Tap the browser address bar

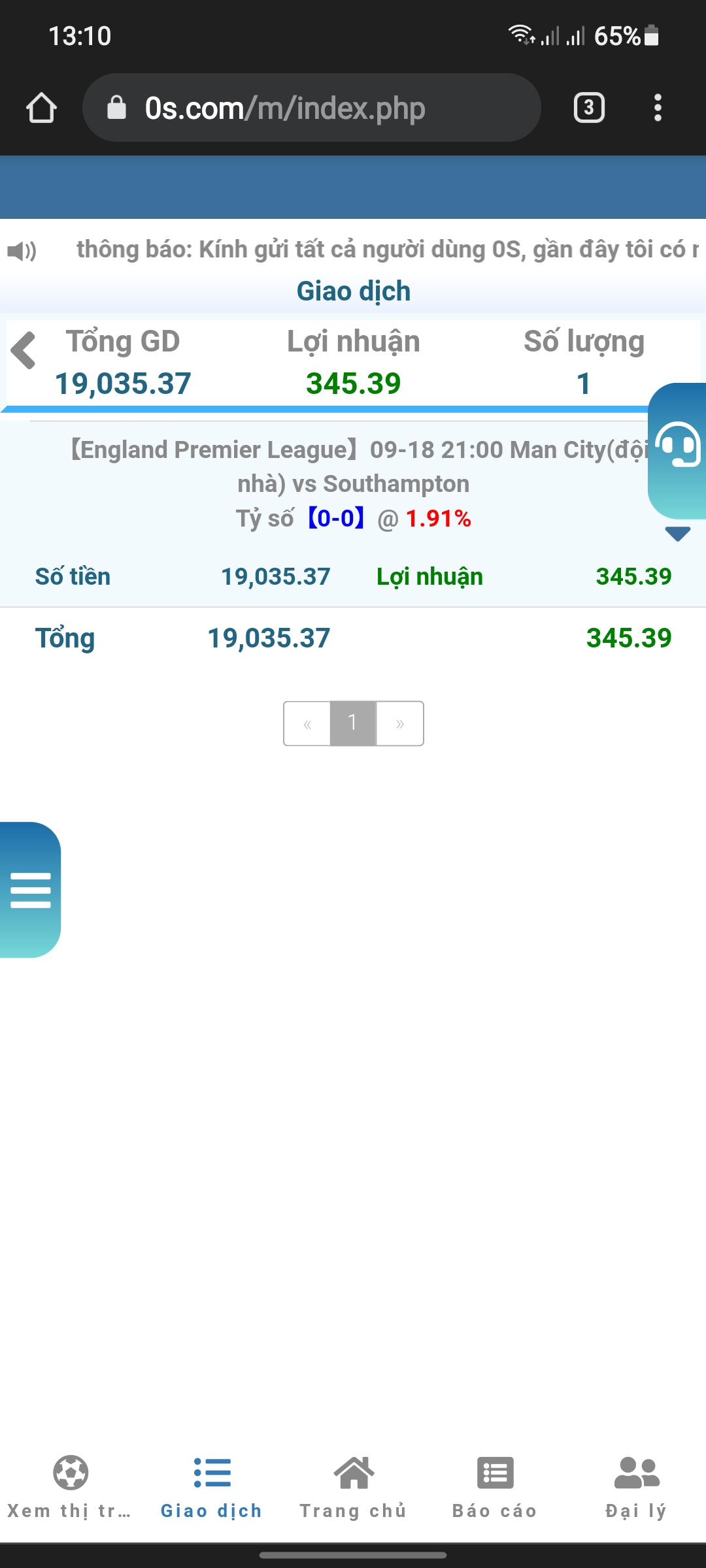click(x=311, y=108)
